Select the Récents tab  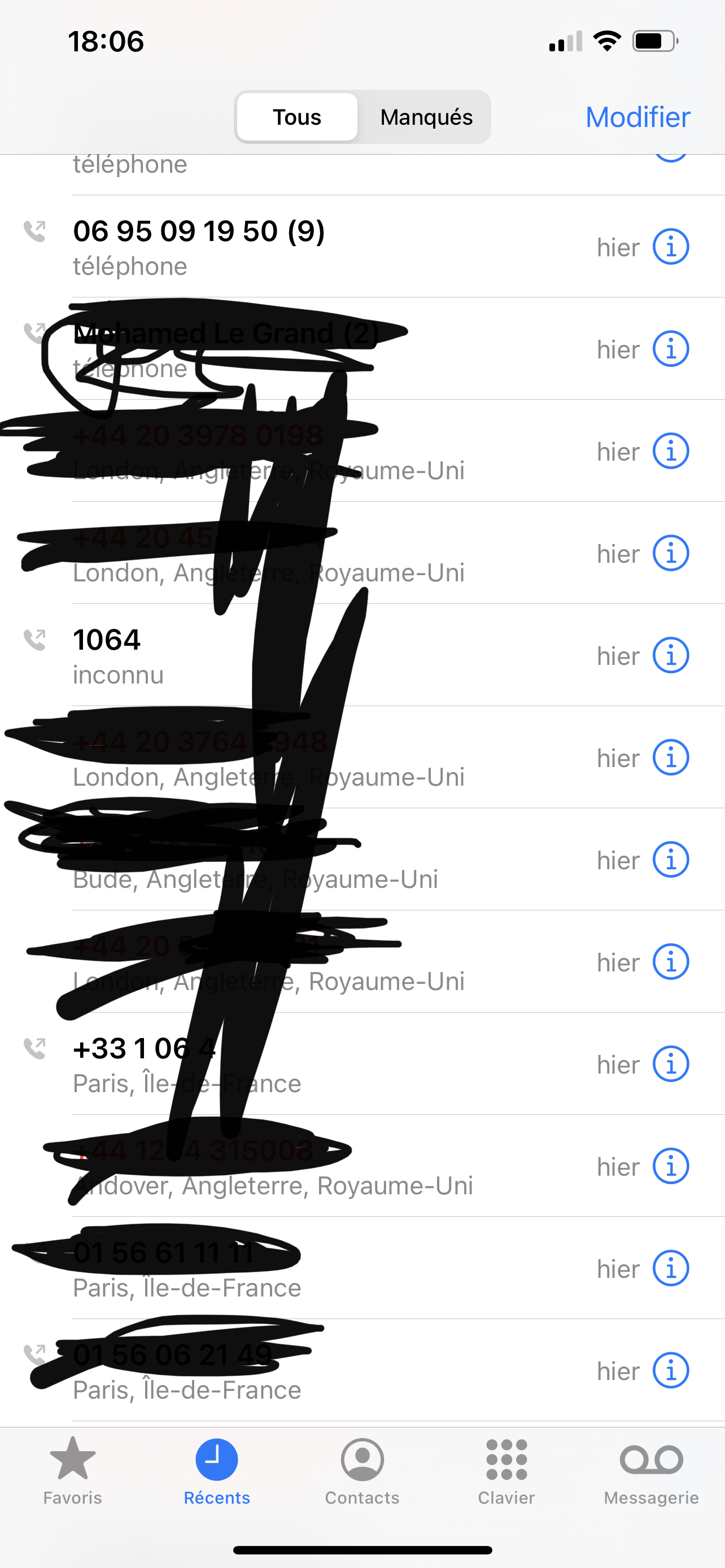tap(217, 1469)
